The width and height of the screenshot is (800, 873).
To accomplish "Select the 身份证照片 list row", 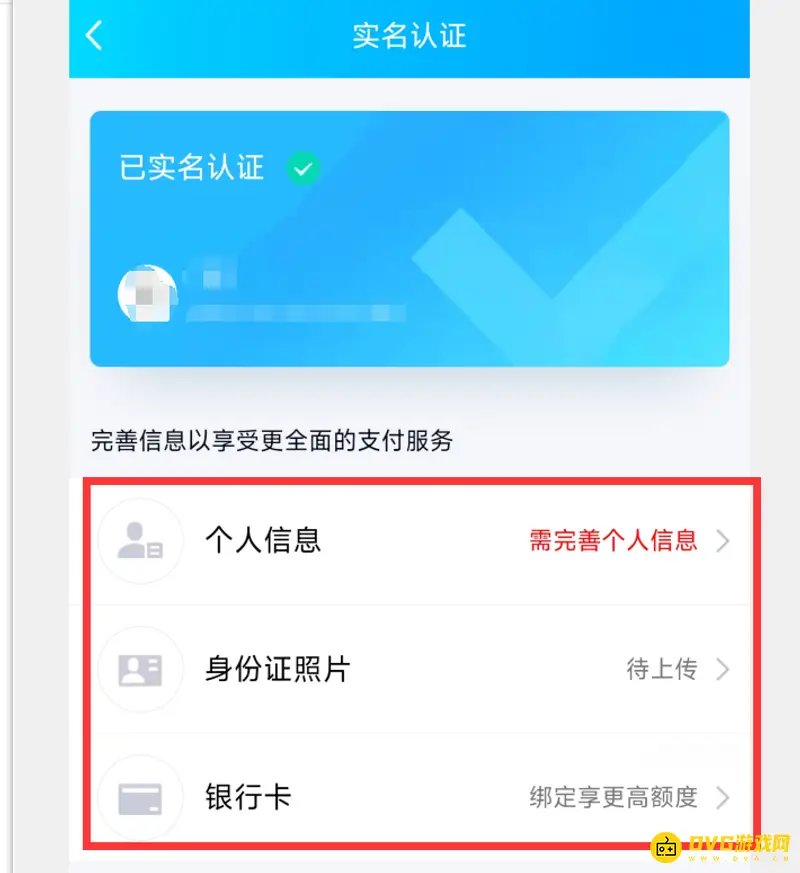I will pos(400,669).
